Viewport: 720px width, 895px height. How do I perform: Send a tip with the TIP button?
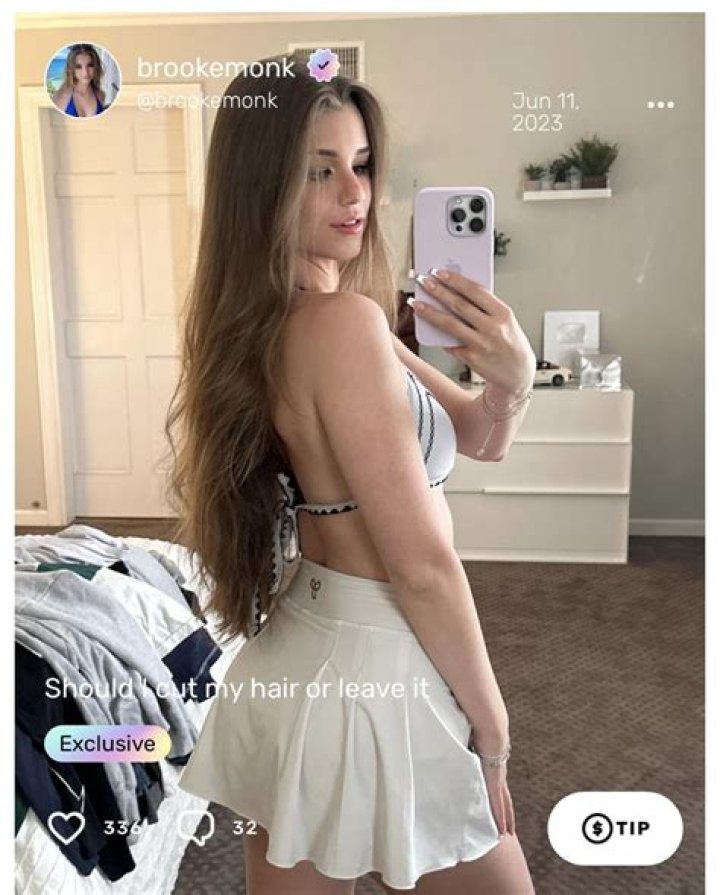click(x=615, y=828)
